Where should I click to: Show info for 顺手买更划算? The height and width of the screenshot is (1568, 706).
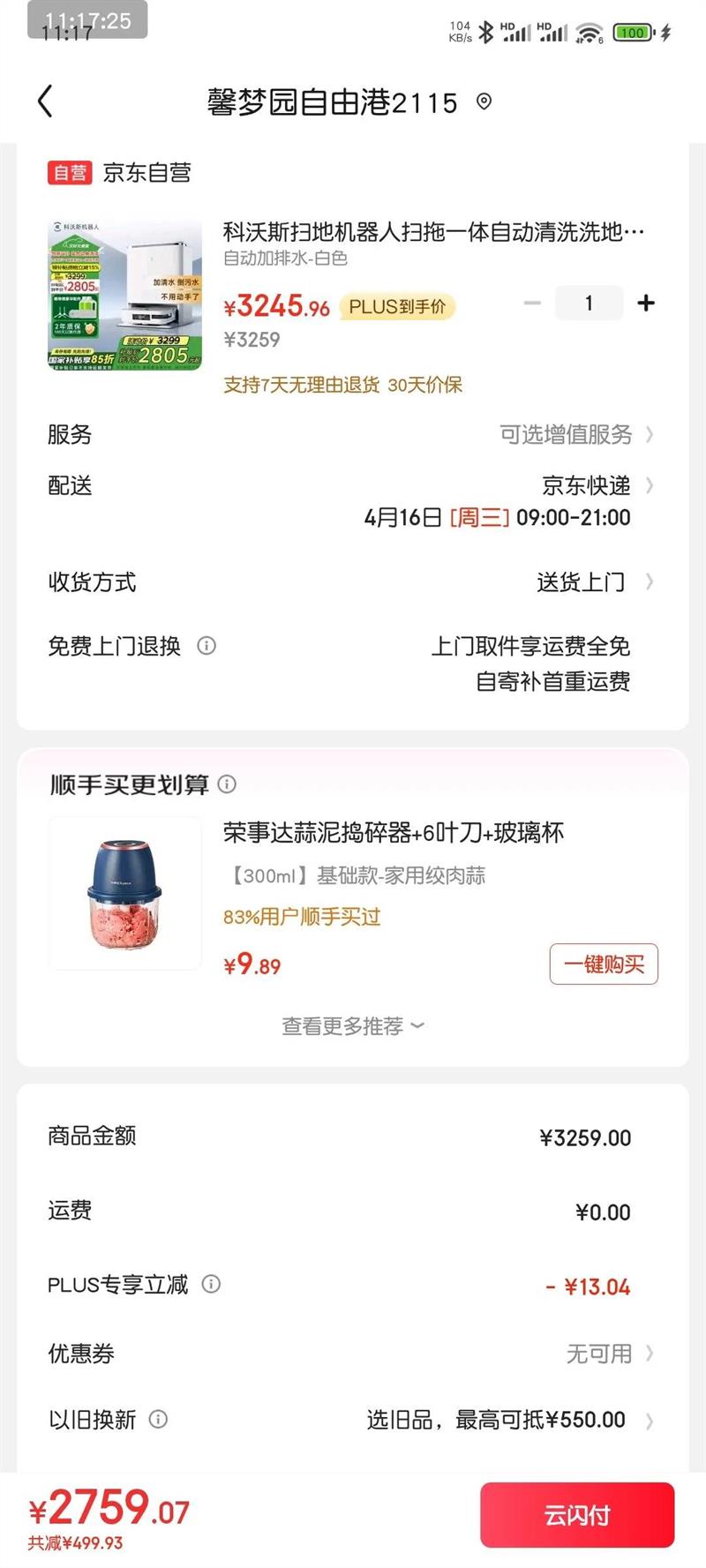coord(227,784)
